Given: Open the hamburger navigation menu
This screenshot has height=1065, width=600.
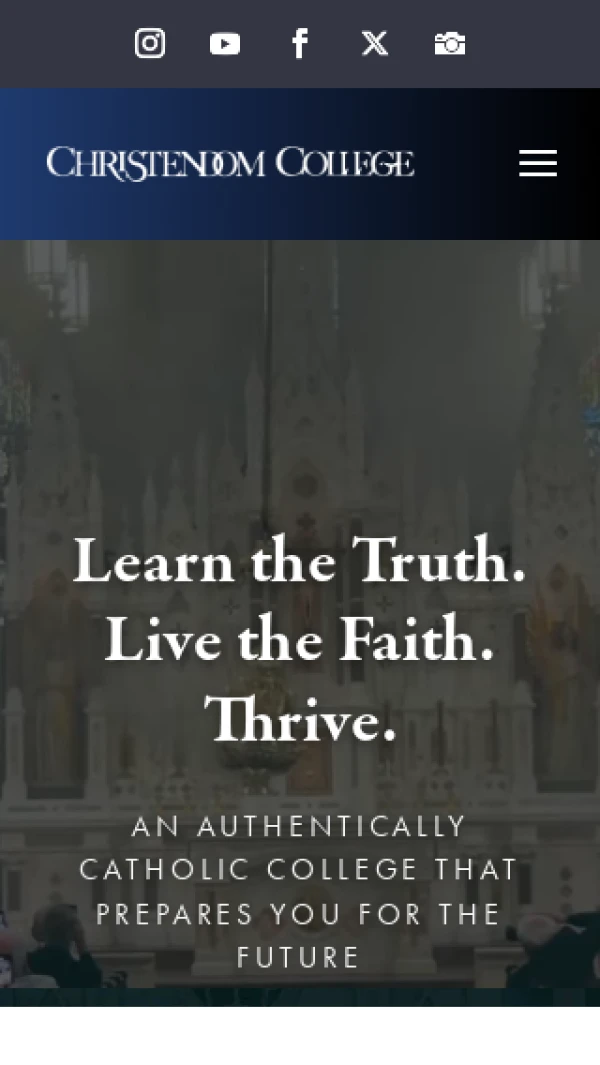Looking at the screenshot, I should click(537, 164).
